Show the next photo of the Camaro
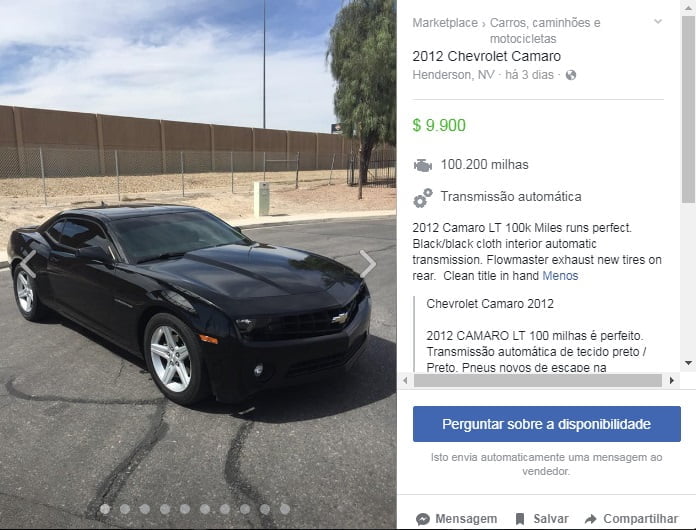Viewport: 696px width, 530px height. click(x=368, y=264)
